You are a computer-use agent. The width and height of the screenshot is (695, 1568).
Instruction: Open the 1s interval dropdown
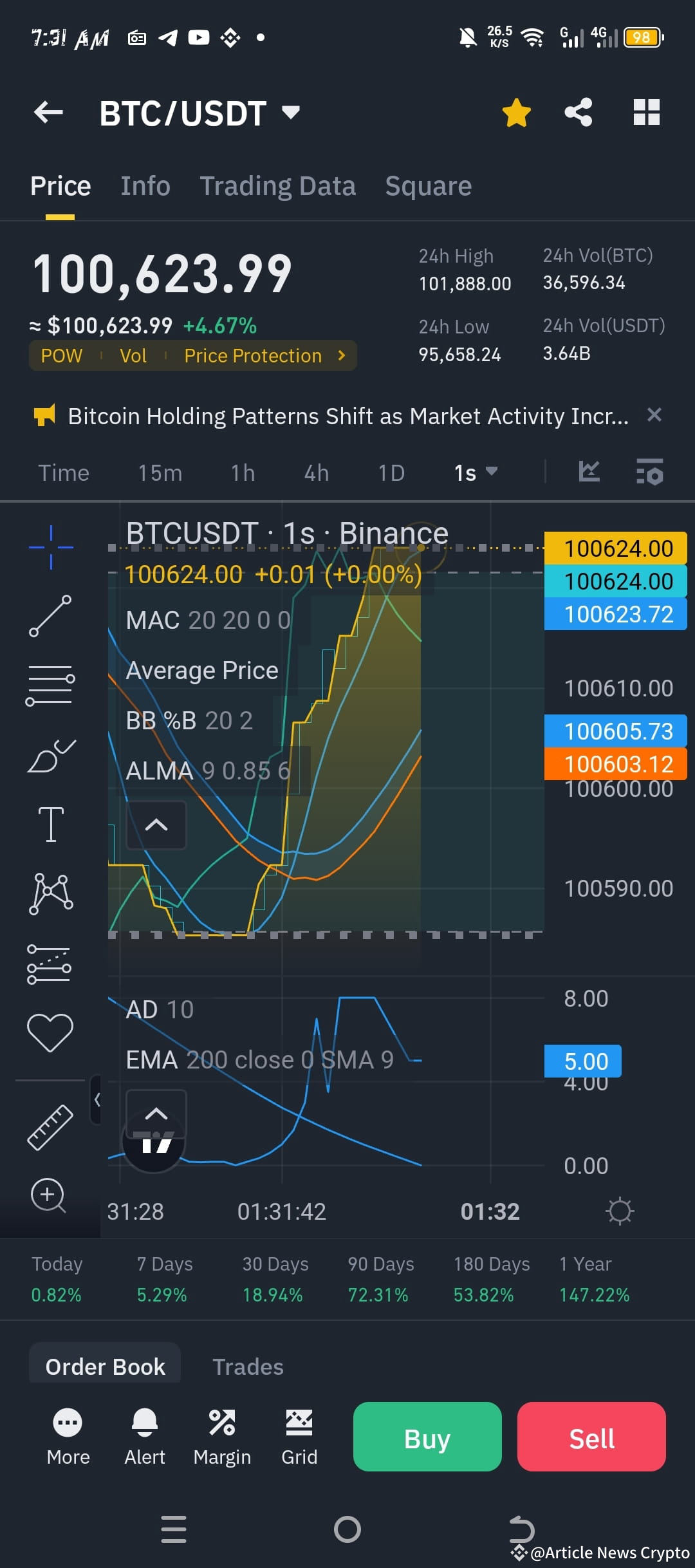(476, 472)
